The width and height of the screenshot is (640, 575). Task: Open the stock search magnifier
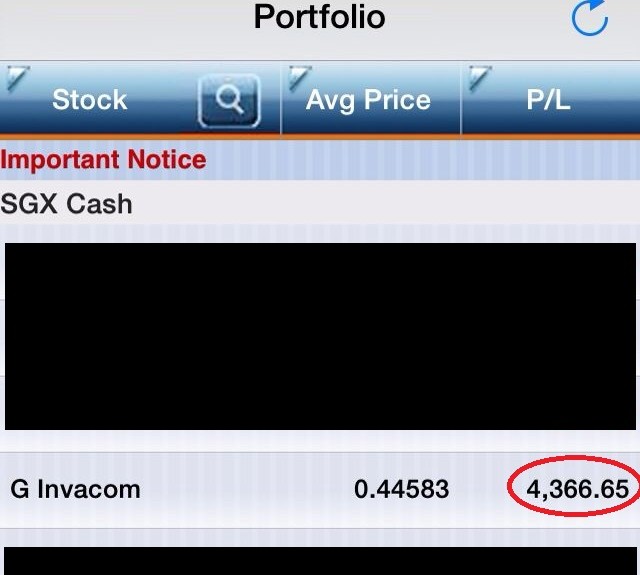(x=229, y=100)
